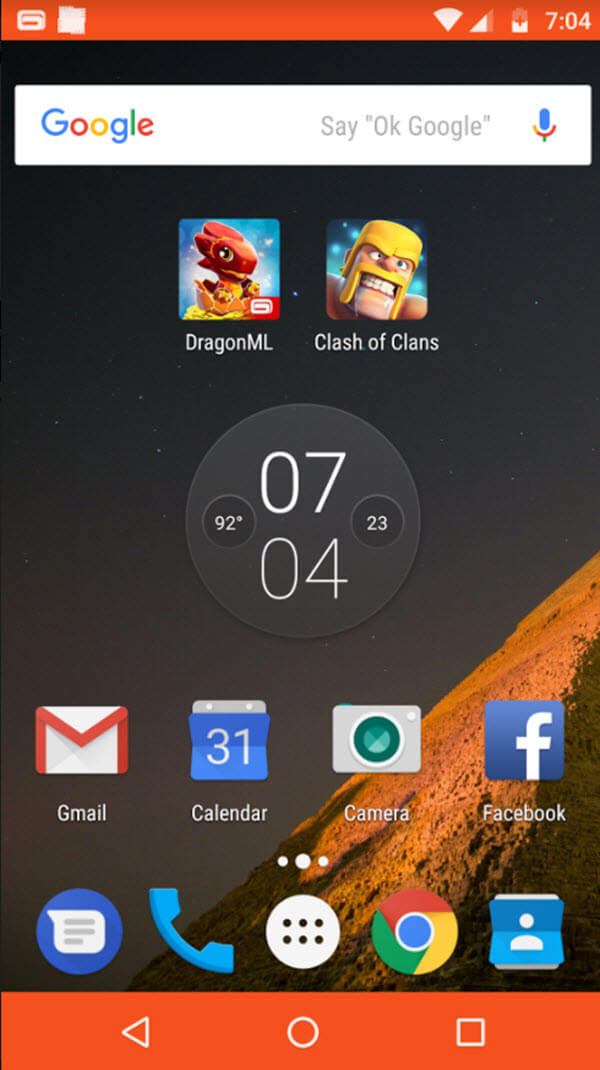This screenshot has height=1070, width=600.
Task: Open the Phone dialer
Action: (x=190, y=931)
